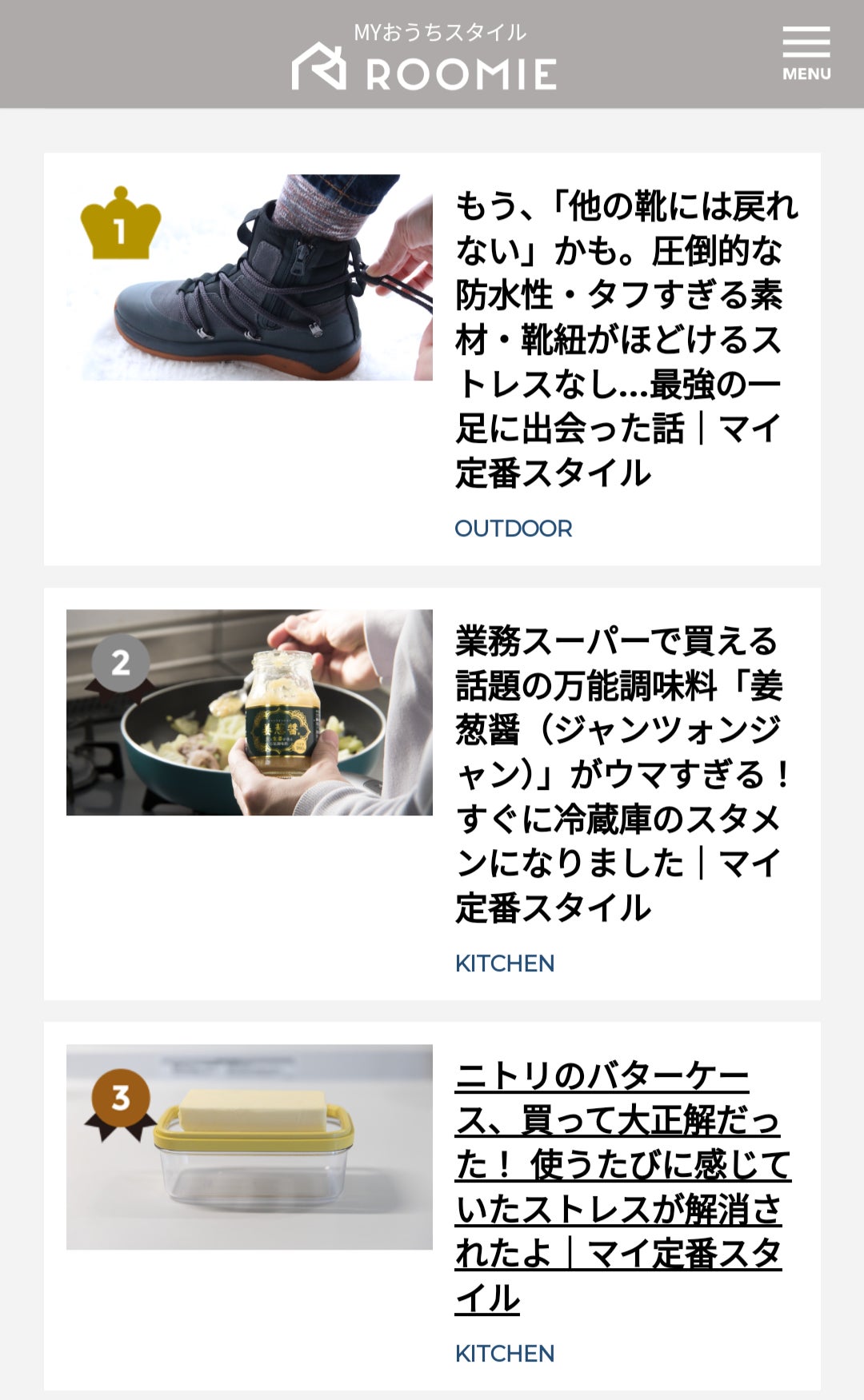
Task: Open the rank 1 waterproof boots photo
Action: pyautogui.click(x=250, y=277)
